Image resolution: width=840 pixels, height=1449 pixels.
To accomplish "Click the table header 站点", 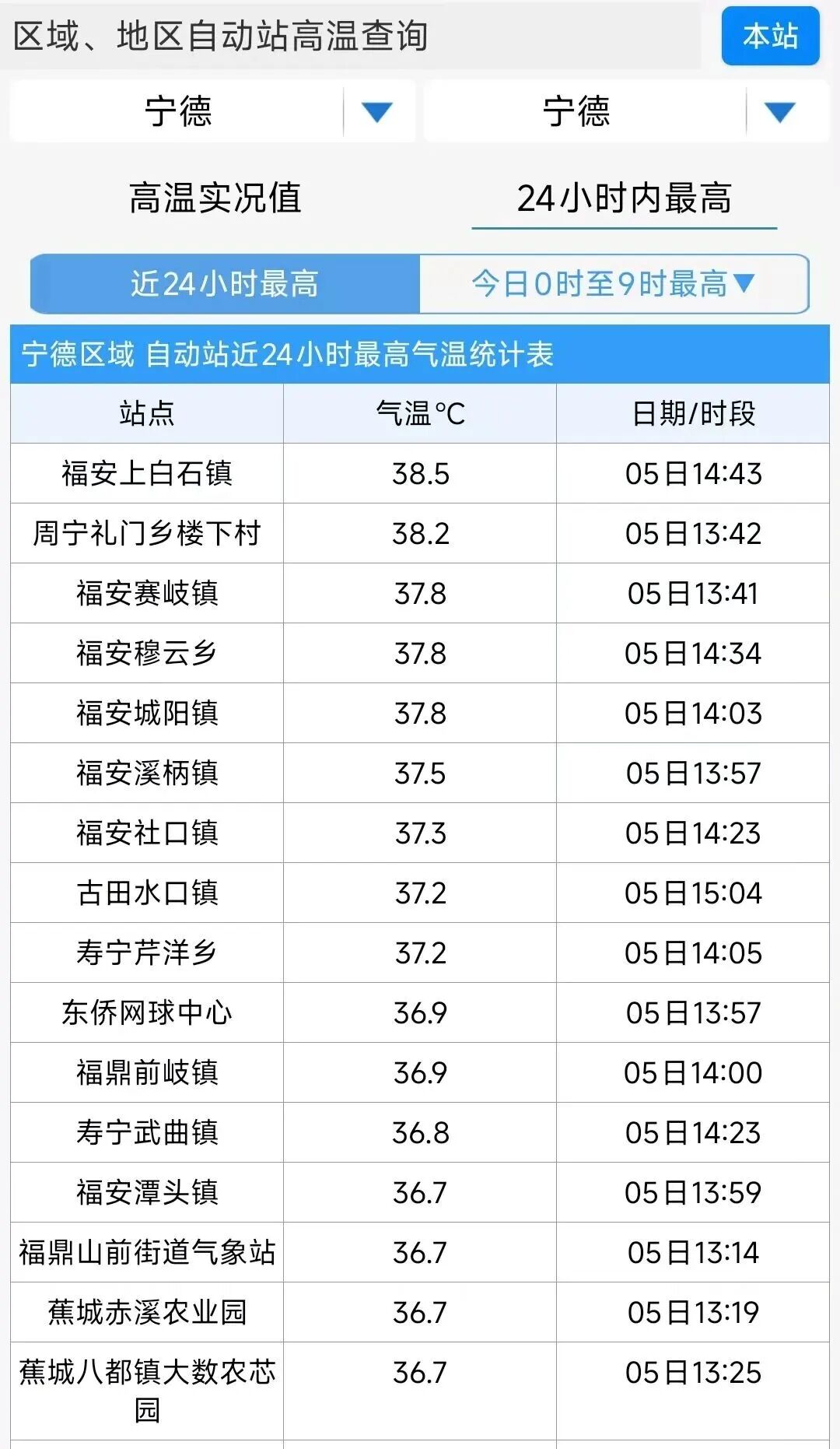I will tap(148, 413).
